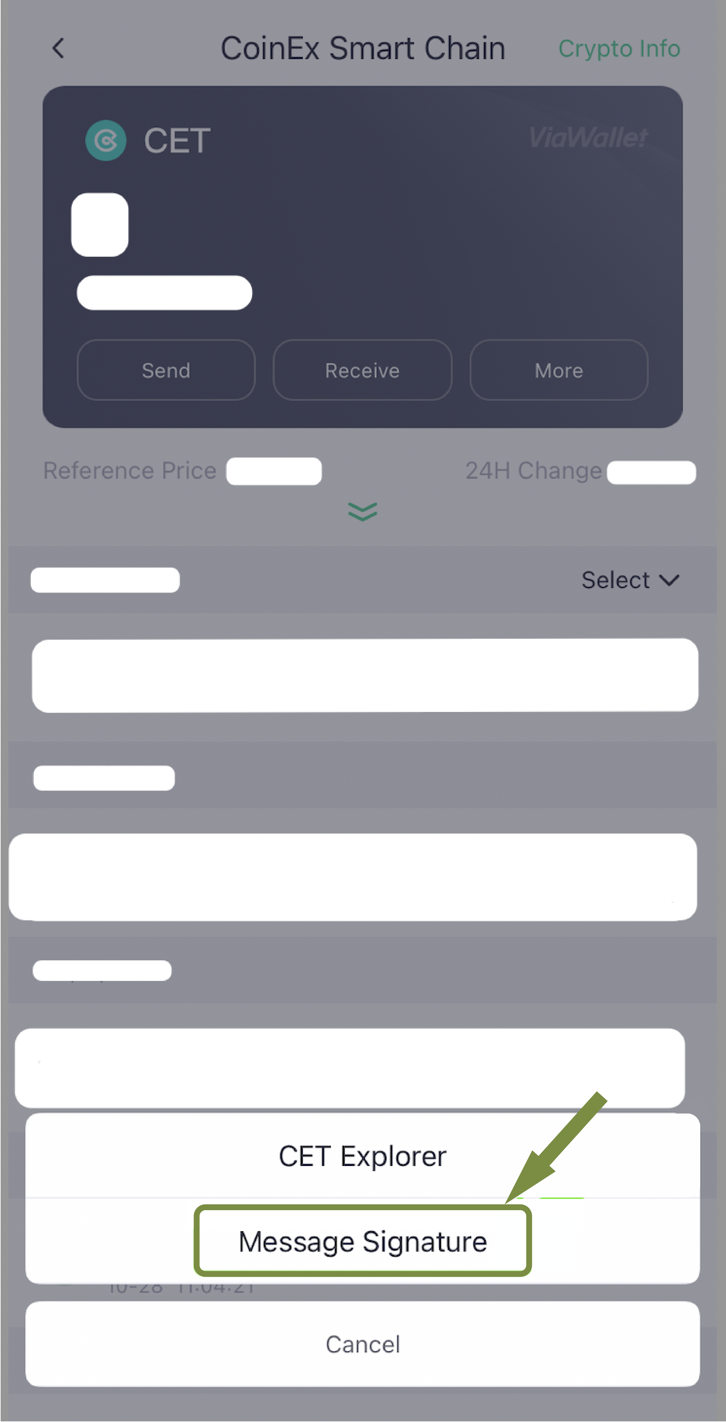Go back with the top-left arrow

[58, 48]
